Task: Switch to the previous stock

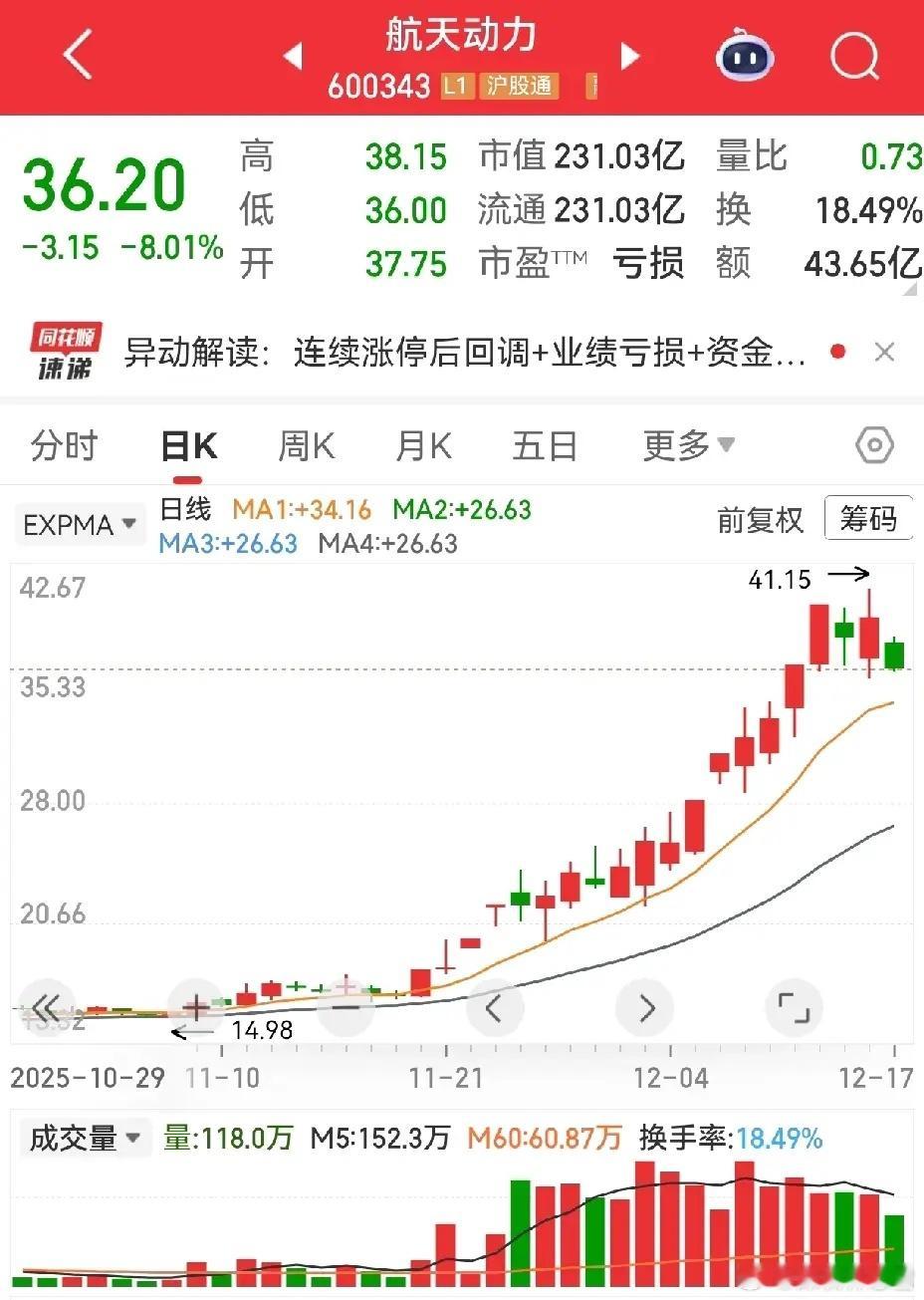Action: coord(293,56)
